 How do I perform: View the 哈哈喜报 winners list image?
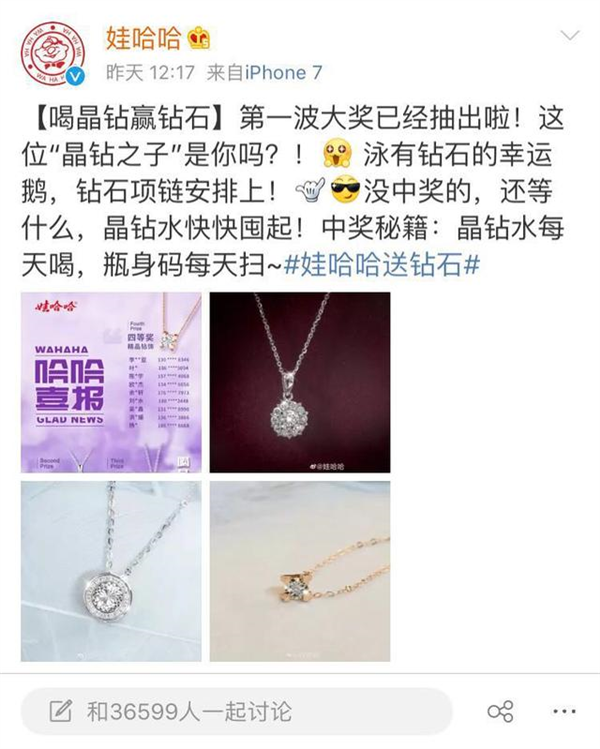[110, 382]
